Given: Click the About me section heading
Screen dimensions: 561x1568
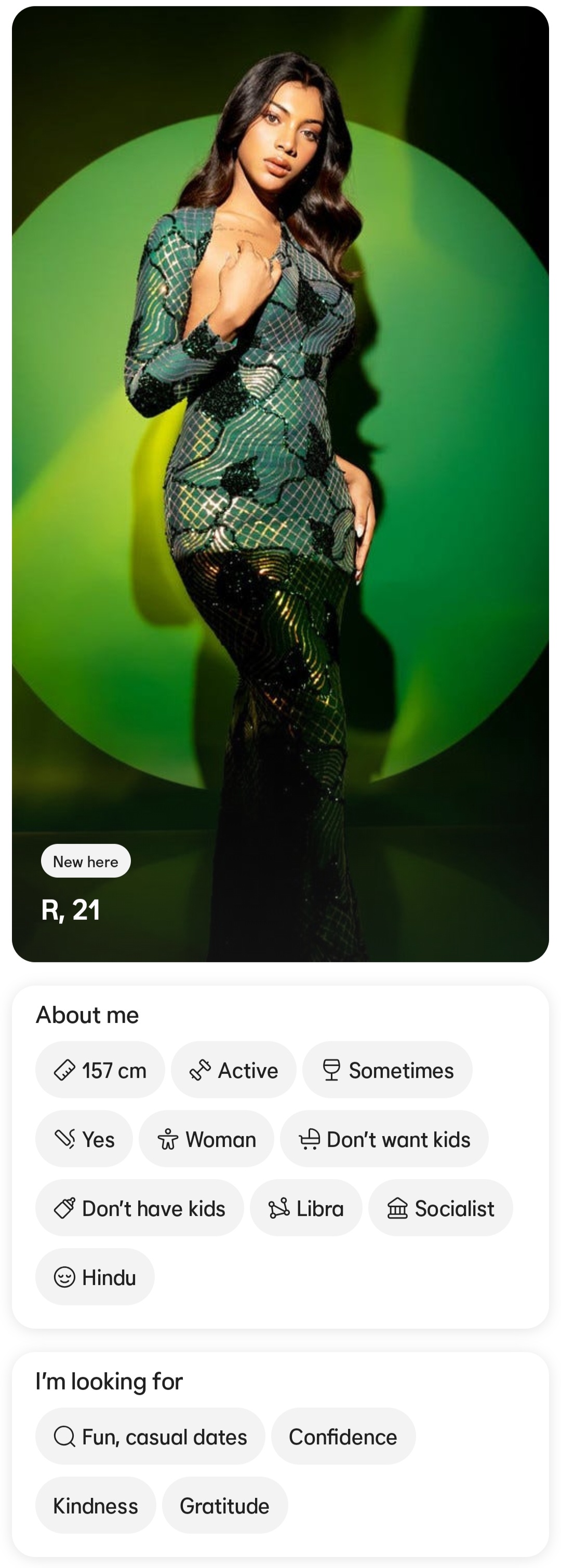Looking at the screenshot, I should click(x=87, y=1014).
